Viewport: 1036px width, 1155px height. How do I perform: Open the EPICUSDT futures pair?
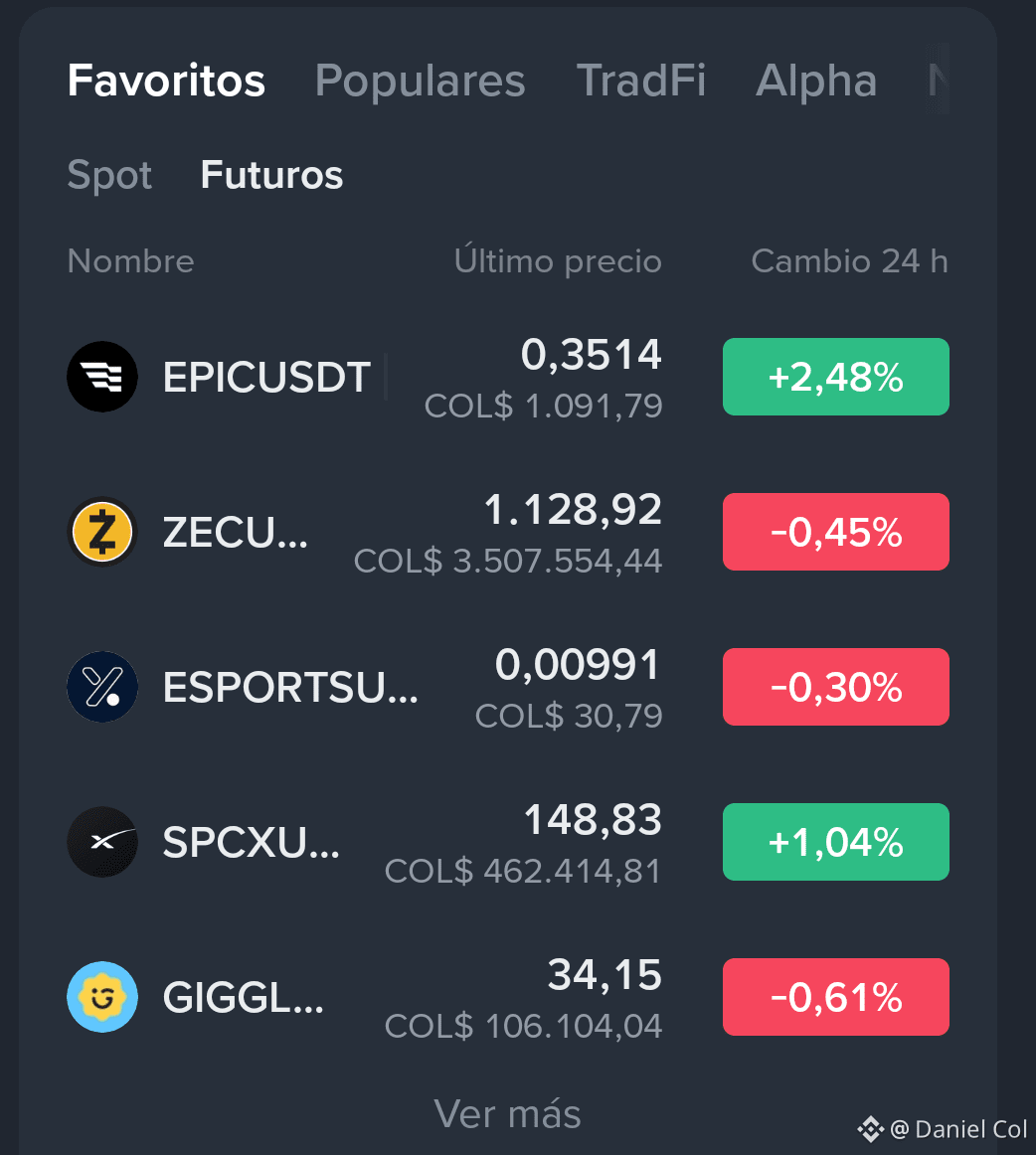pyautogui.click(x=508, y=377)
